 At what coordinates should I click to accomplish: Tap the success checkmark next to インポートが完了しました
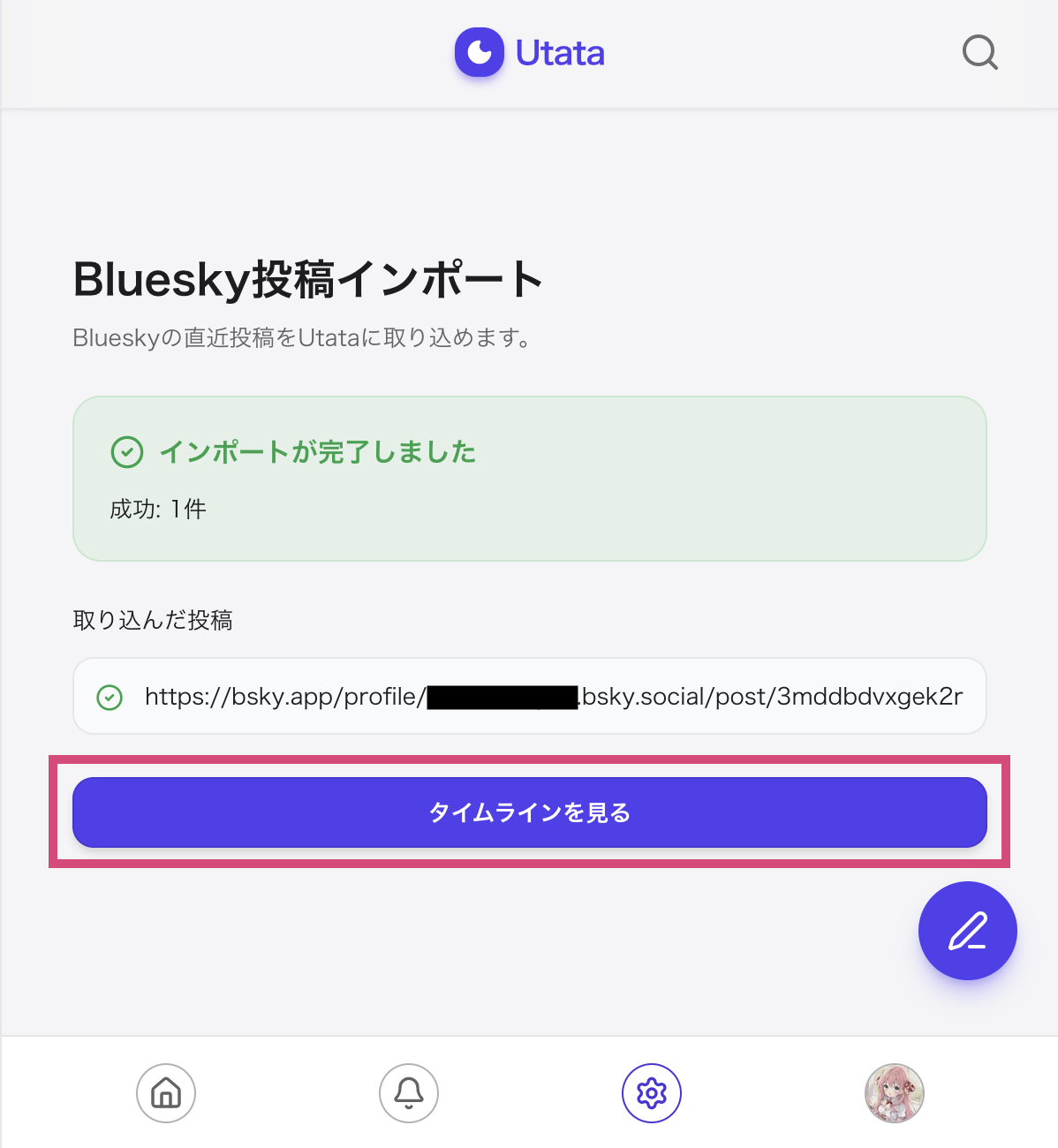click(x=128, y=452)
